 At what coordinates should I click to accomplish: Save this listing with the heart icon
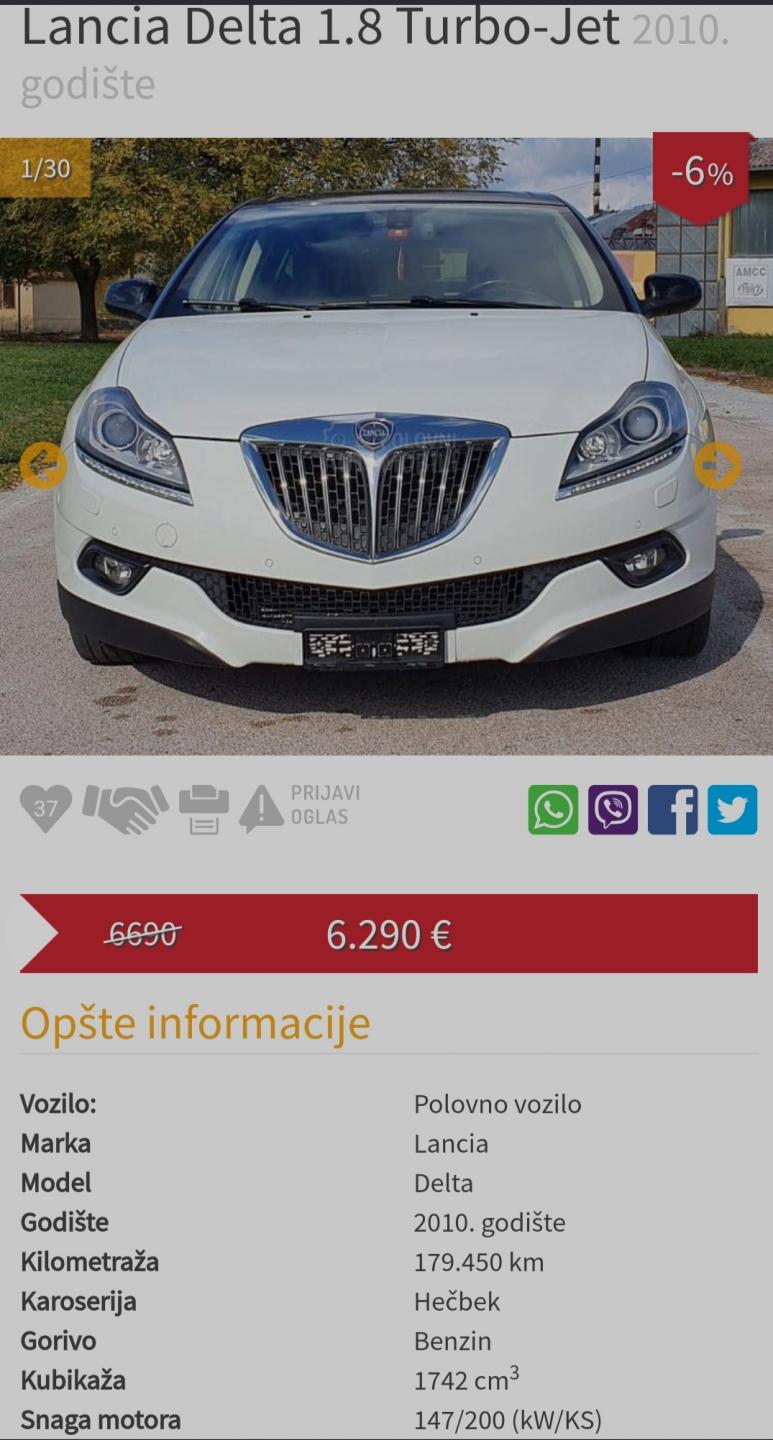pos(46,809)
